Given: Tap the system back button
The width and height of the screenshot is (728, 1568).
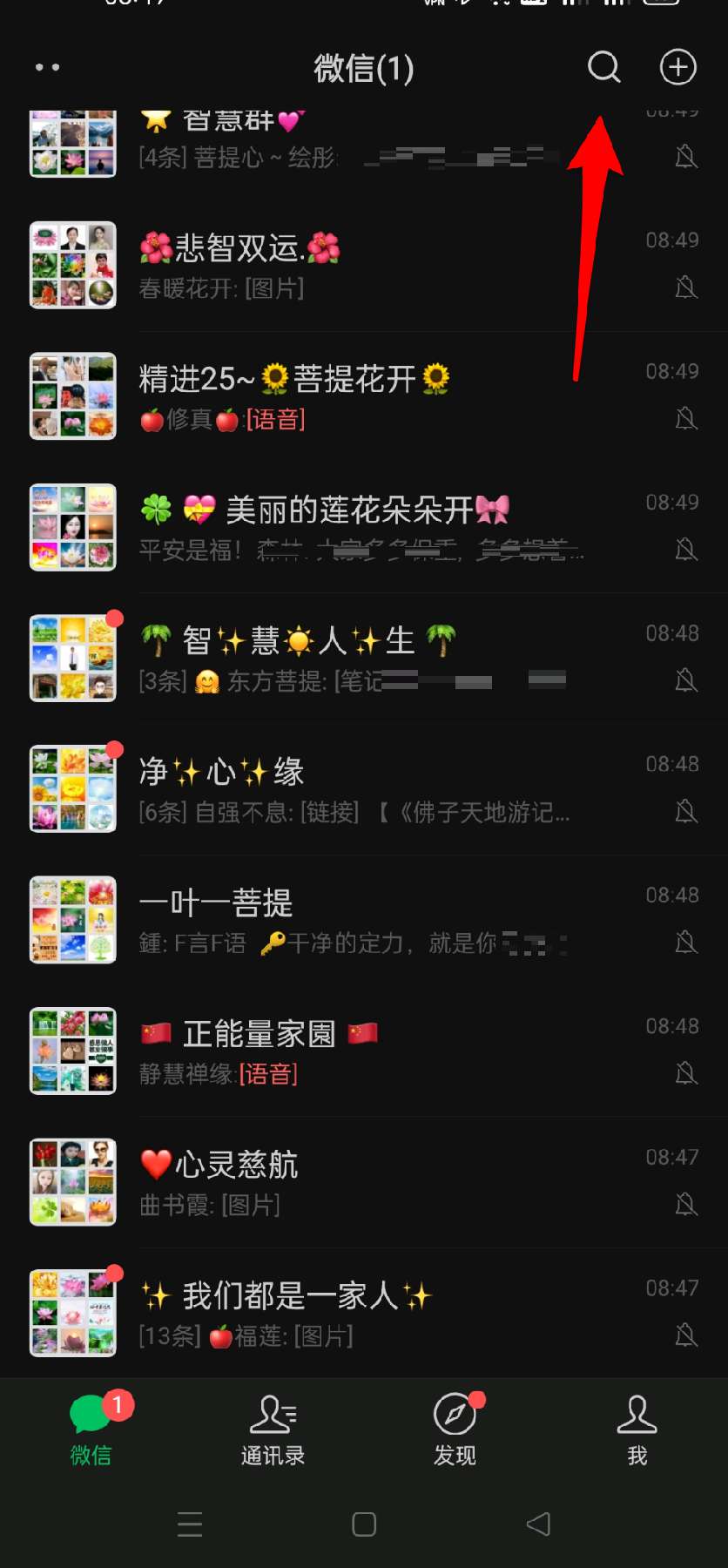Looking at the screenshot, I should click(x=538, y=1524).
